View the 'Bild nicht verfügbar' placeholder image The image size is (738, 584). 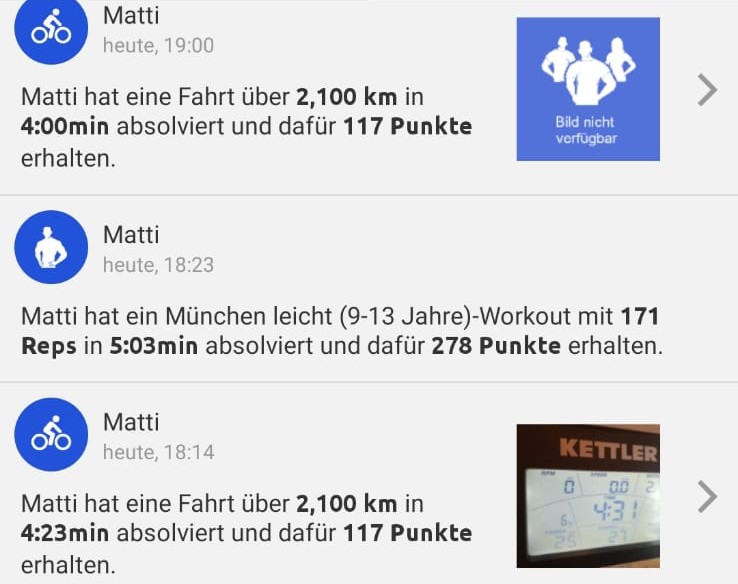click(587, 89)
